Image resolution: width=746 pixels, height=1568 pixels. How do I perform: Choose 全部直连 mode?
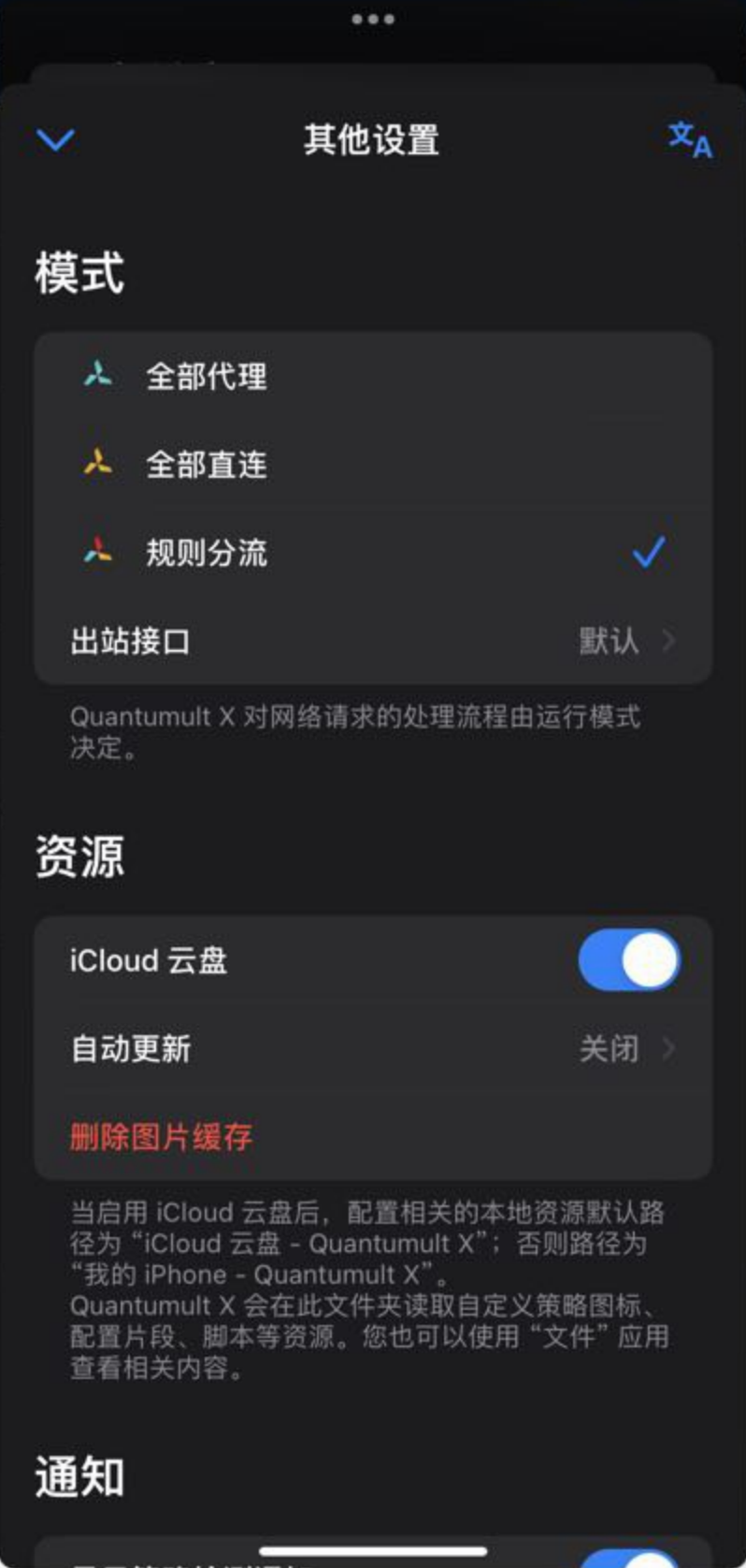(x=206, y=465)
